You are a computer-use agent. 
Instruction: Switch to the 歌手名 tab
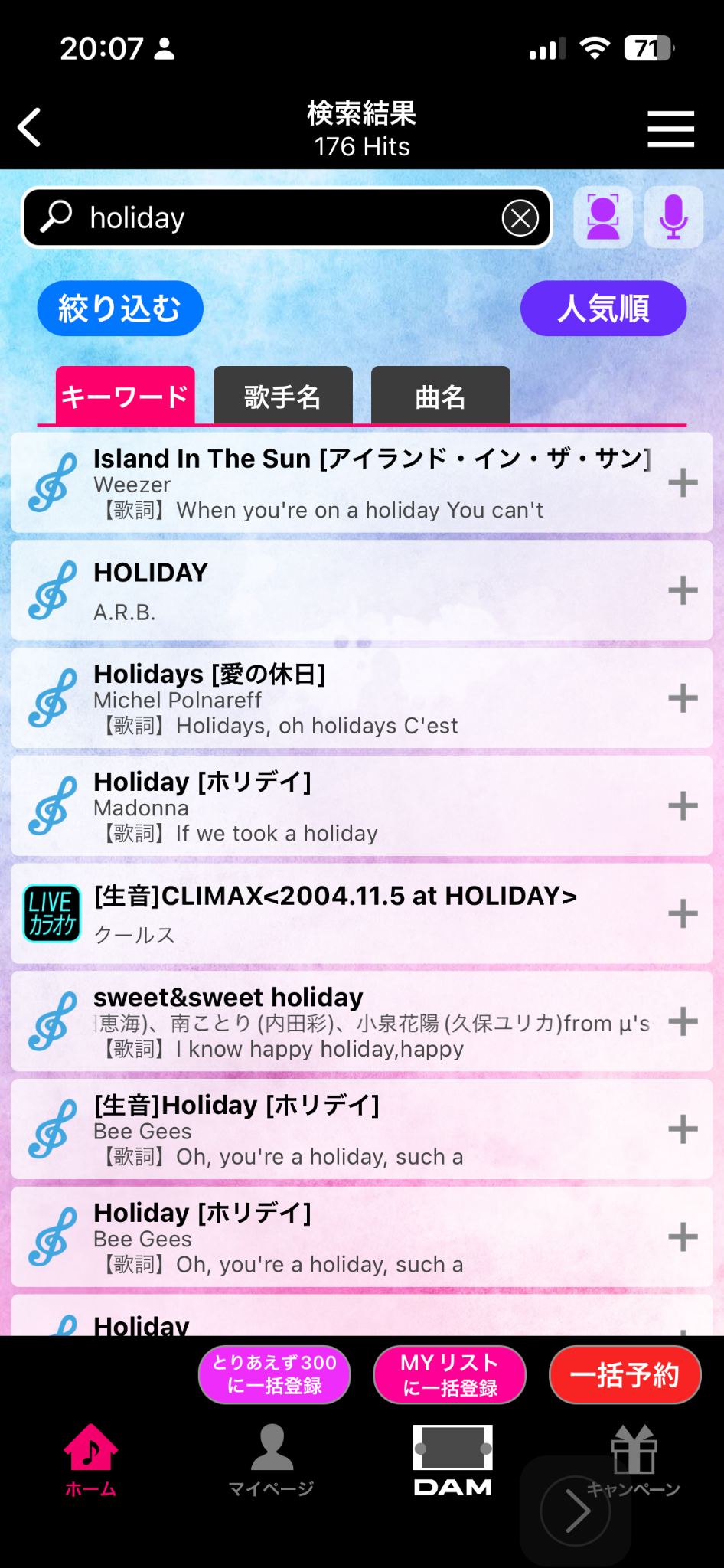282,396
